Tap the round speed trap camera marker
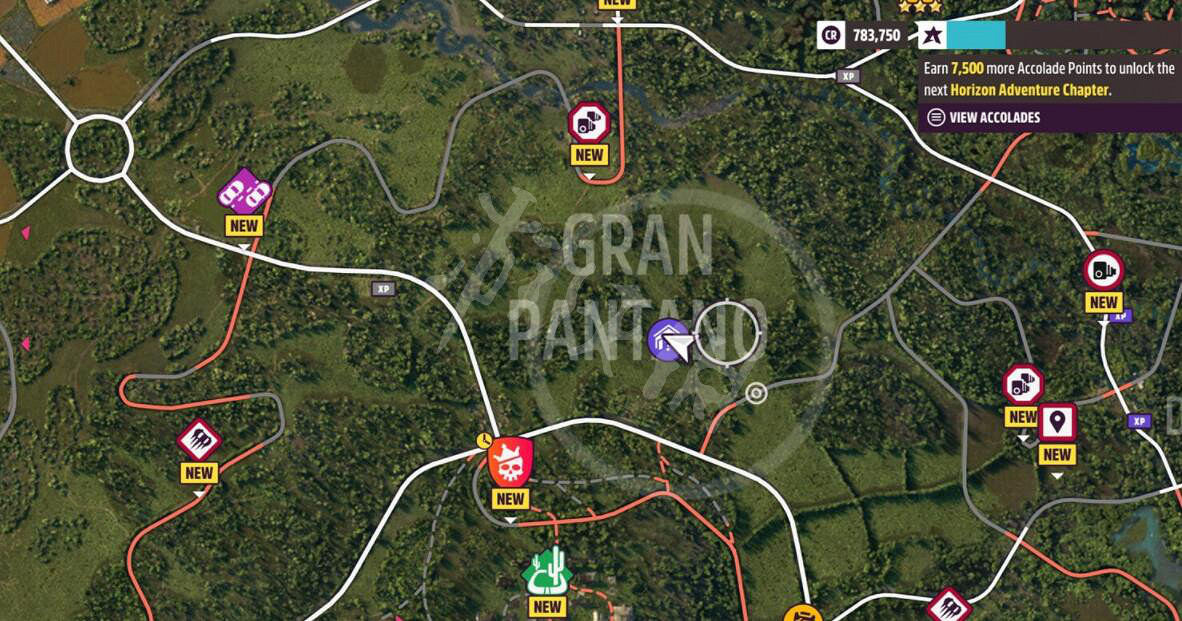Screen dimensions: 1182x621 coord(1103,270)
